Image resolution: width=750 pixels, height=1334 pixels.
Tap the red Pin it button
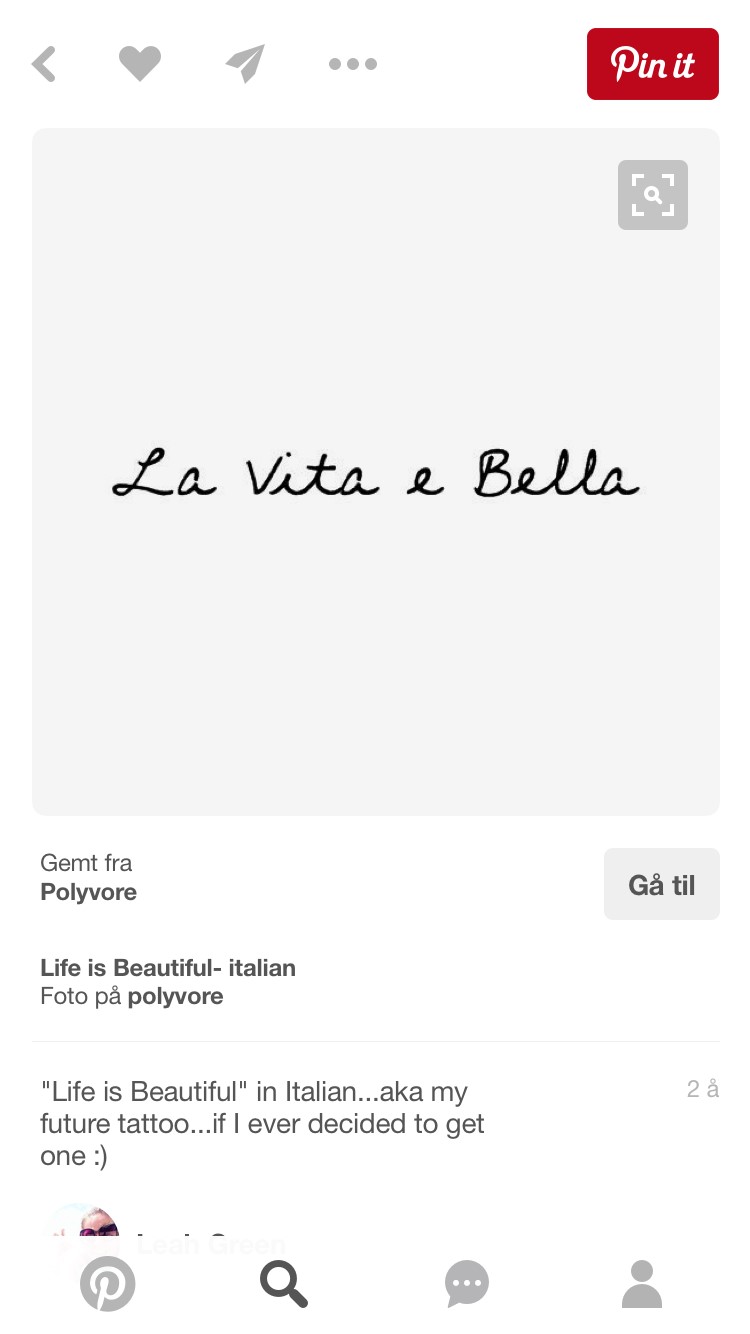click(x=652, y=64)
